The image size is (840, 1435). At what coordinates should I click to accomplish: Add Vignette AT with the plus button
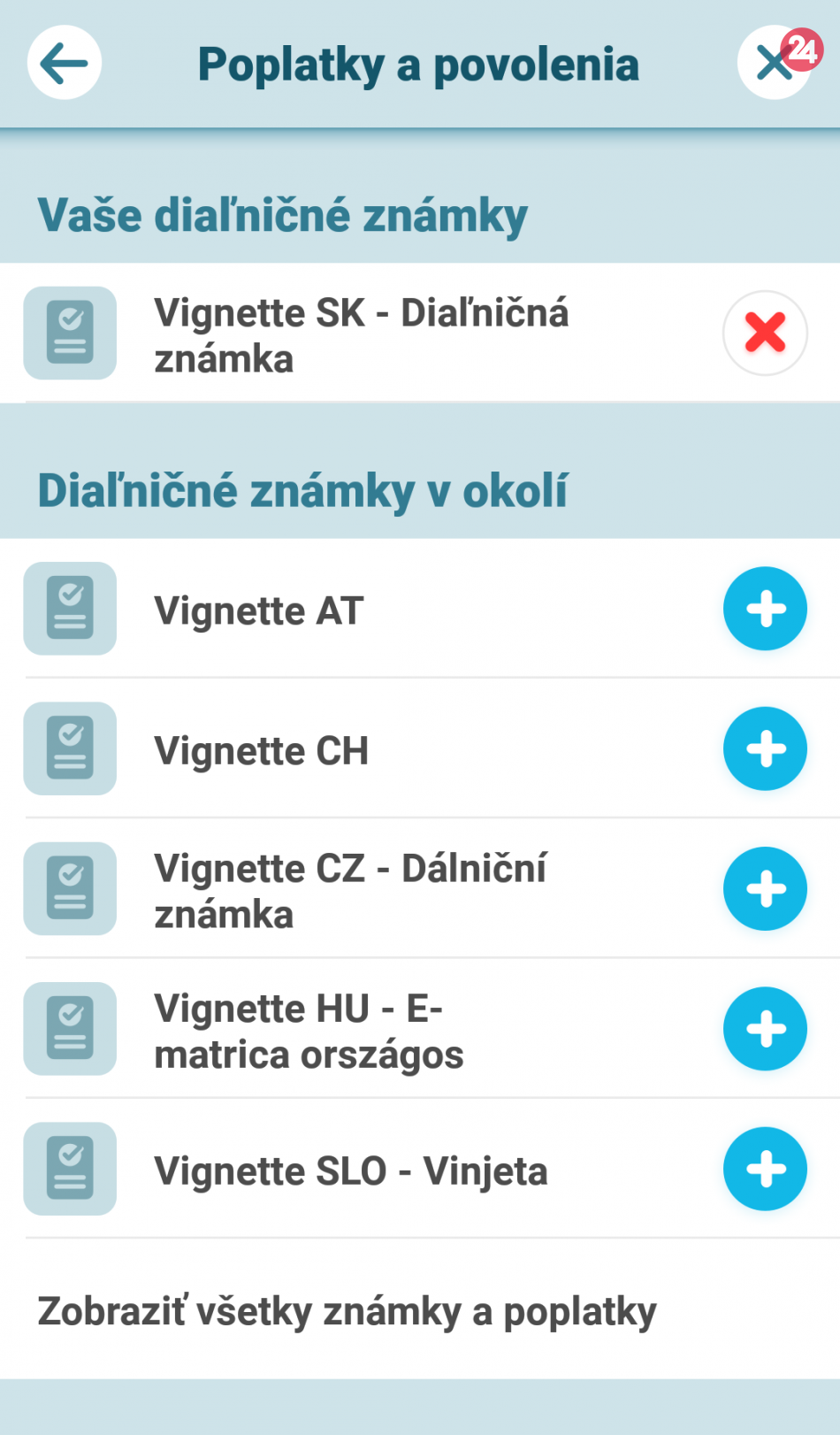click(x=765, y=609)
